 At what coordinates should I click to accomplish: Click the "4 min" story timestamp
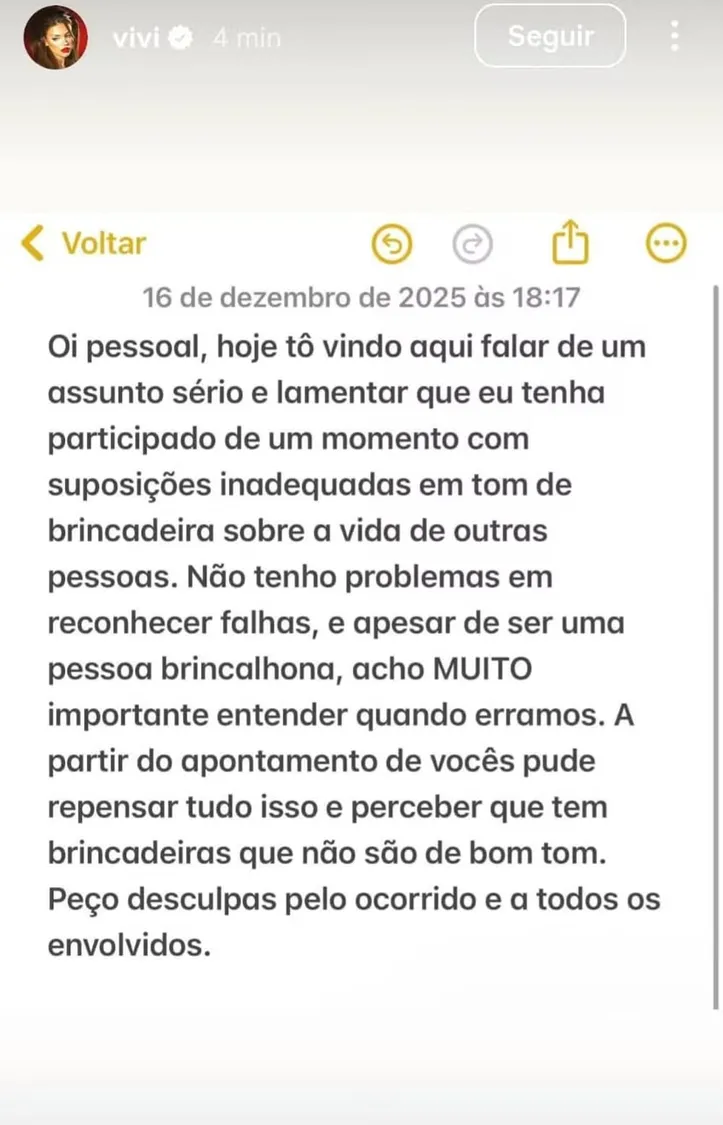point(246,36)
